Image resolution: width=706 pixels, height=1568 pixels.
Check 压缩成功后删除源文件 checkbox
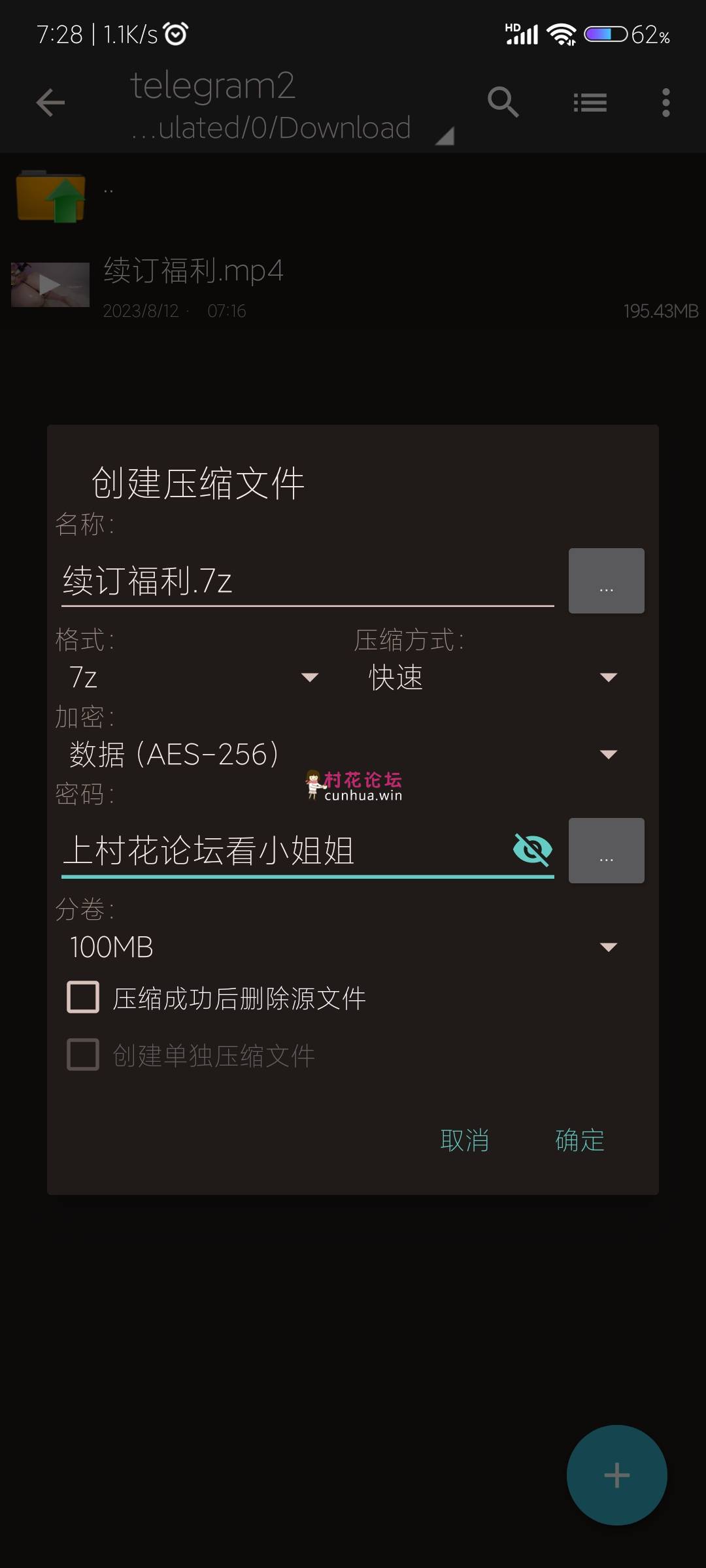coord(83,997)
